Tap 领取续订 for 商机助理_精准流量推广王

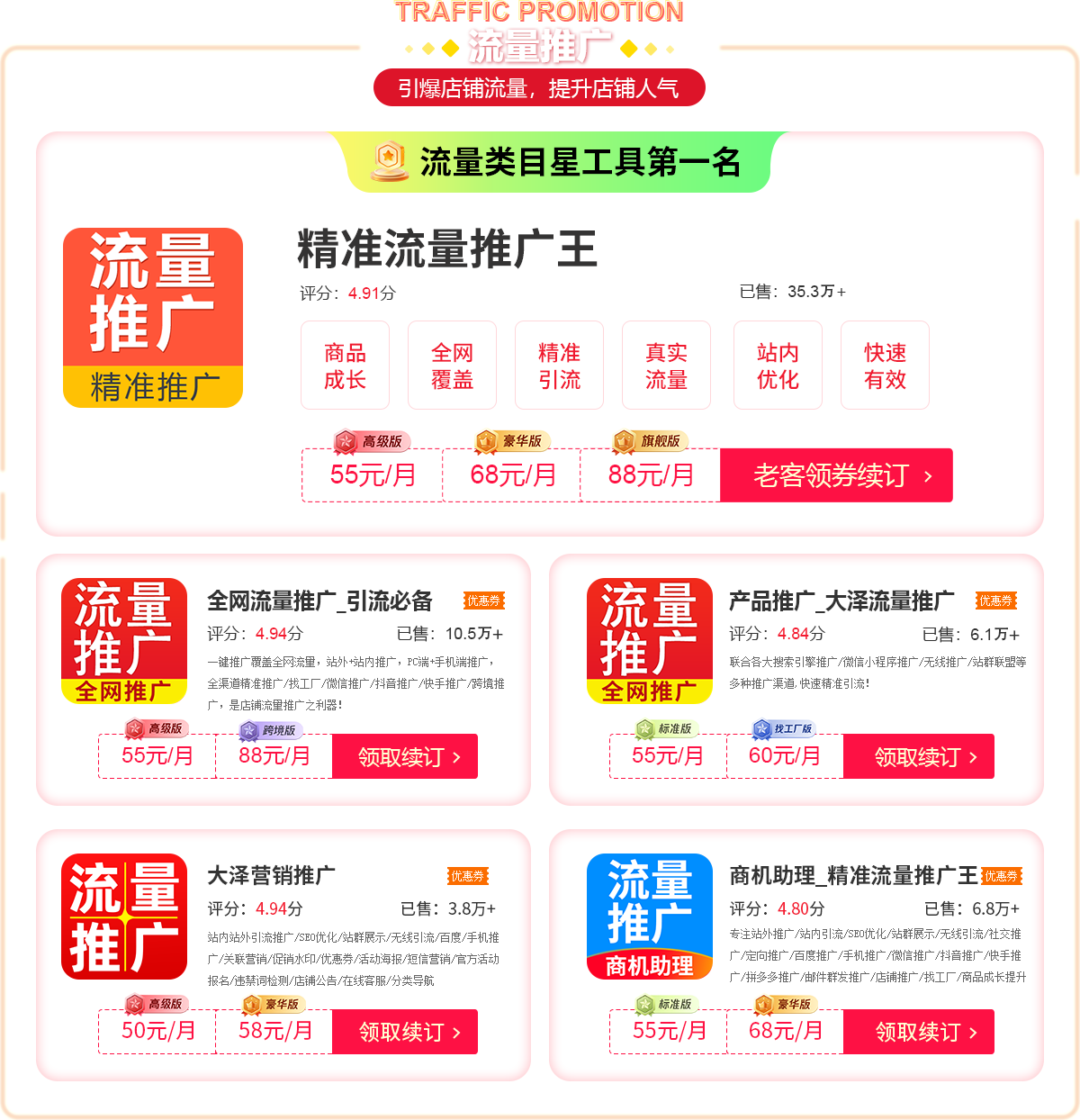click(x=919, y=1032)
